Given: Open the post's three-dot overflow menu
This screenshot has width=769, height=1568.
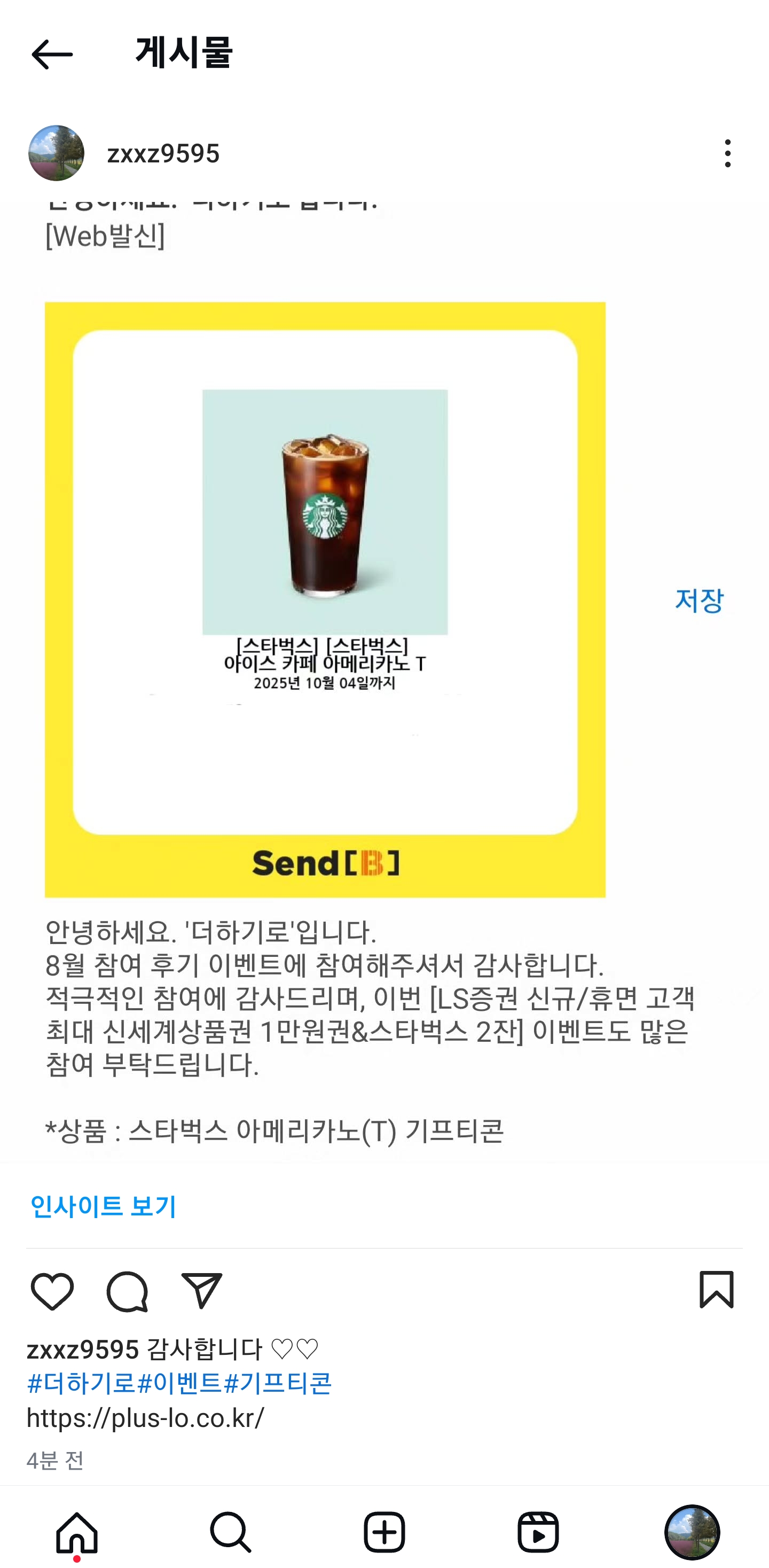Looking at the screenshot, I should click(727, 153).
